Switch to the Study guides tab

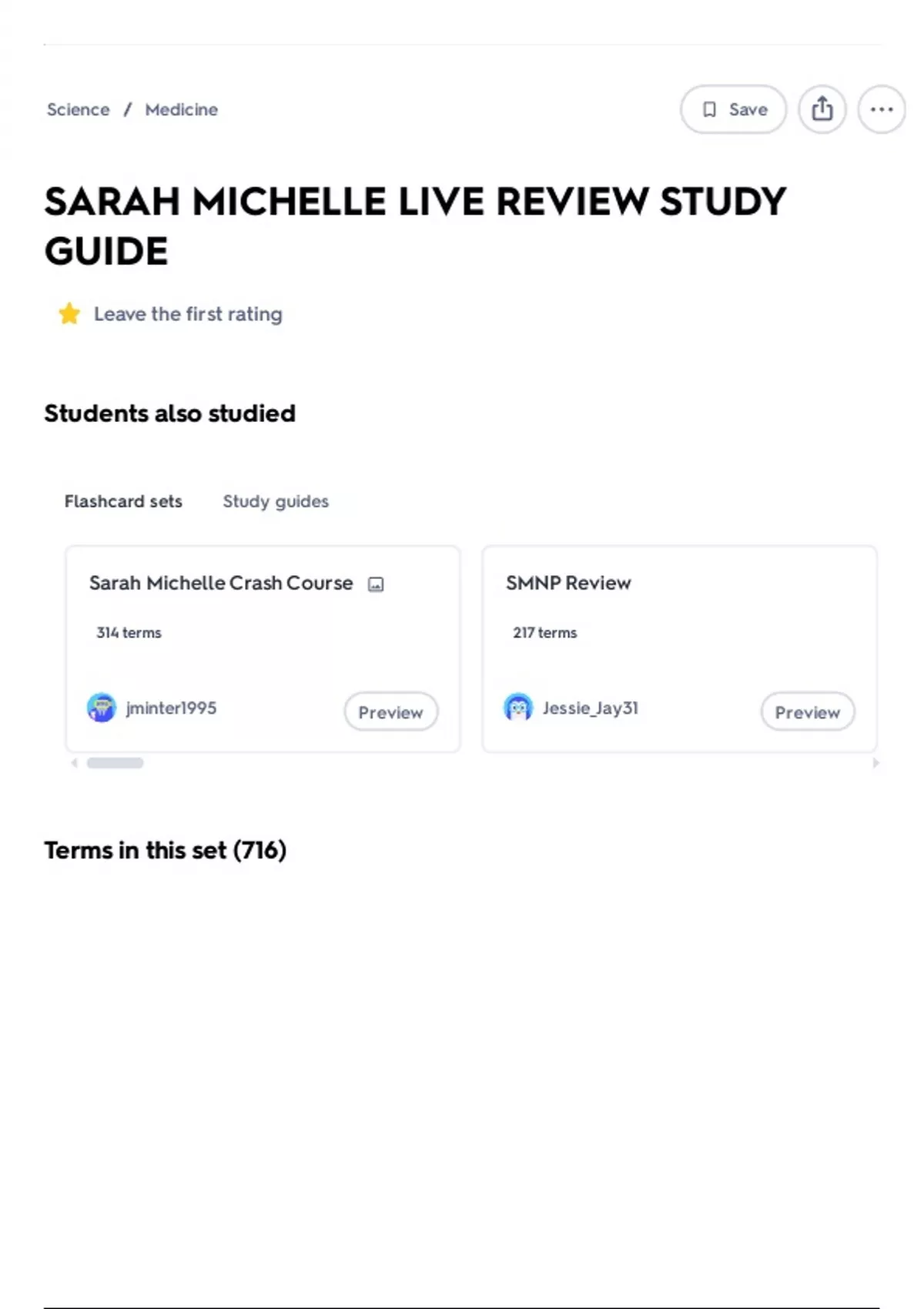tap(276, 501)
